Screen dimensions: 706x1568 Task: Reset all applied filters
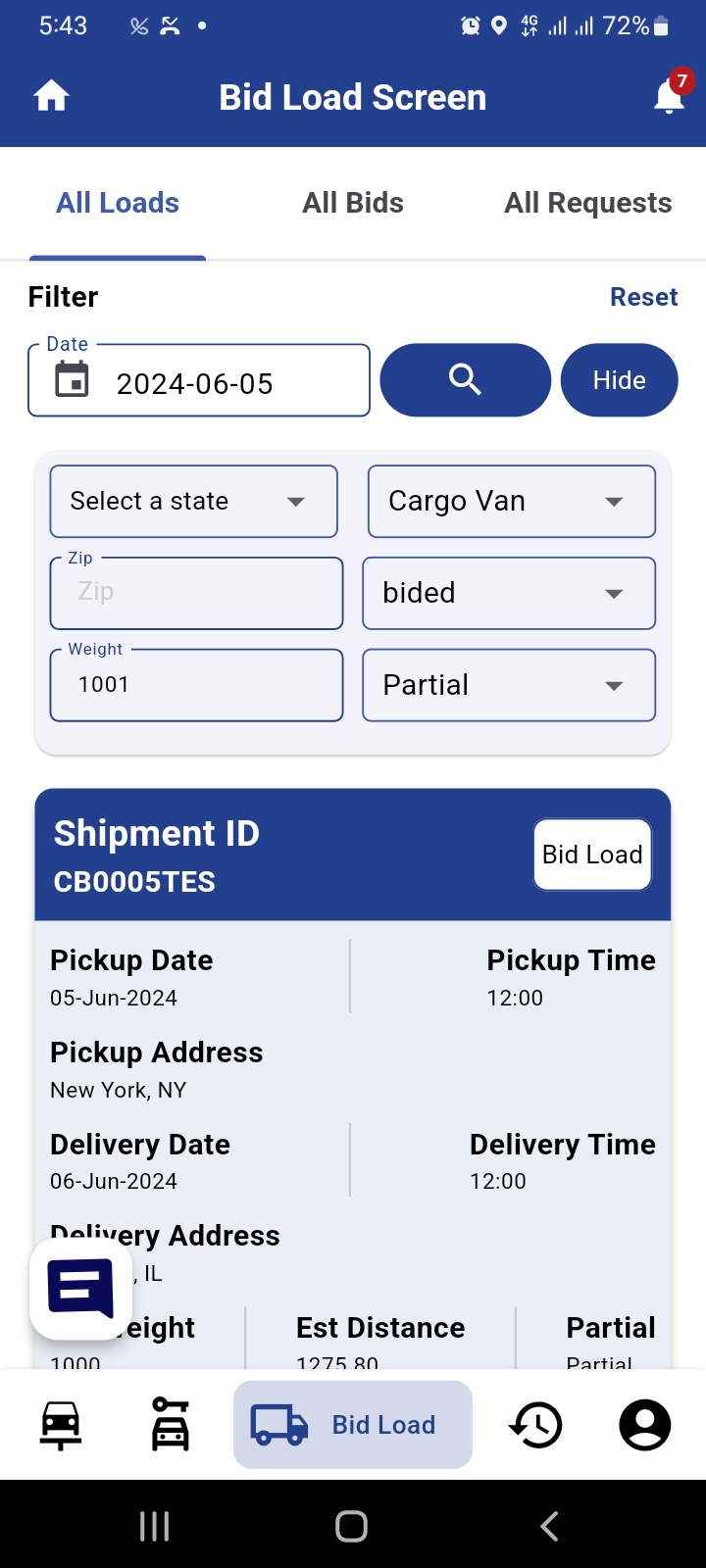644,296
